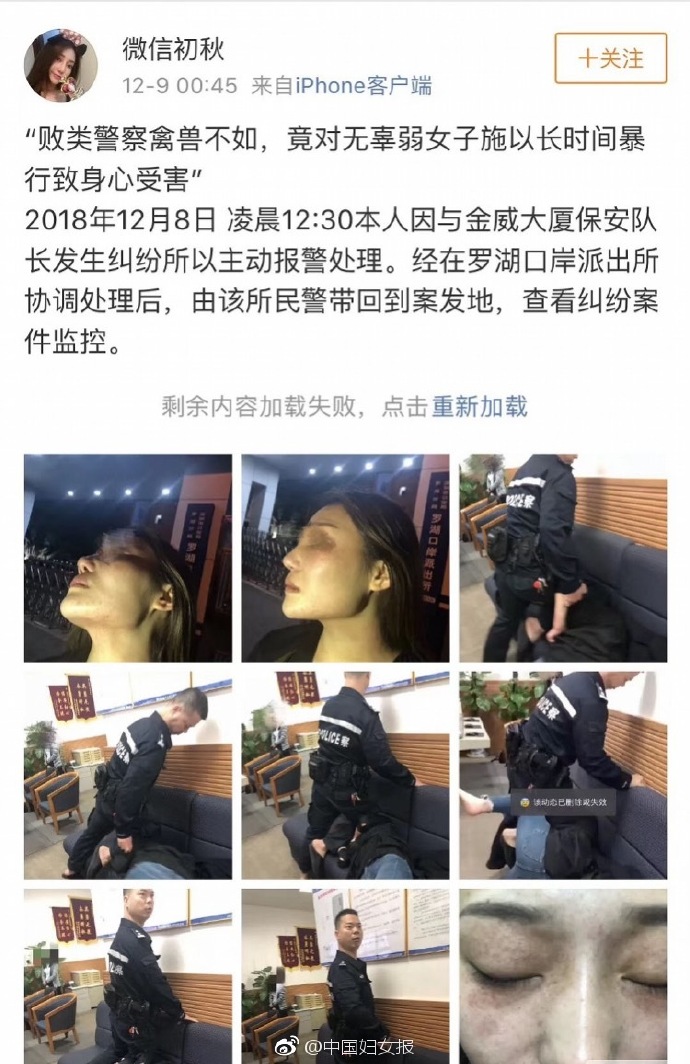This screenshot has height=1064, width=690.
Task: Open the photo tile with the 已删除或失效 overlay
Action: 563,774
